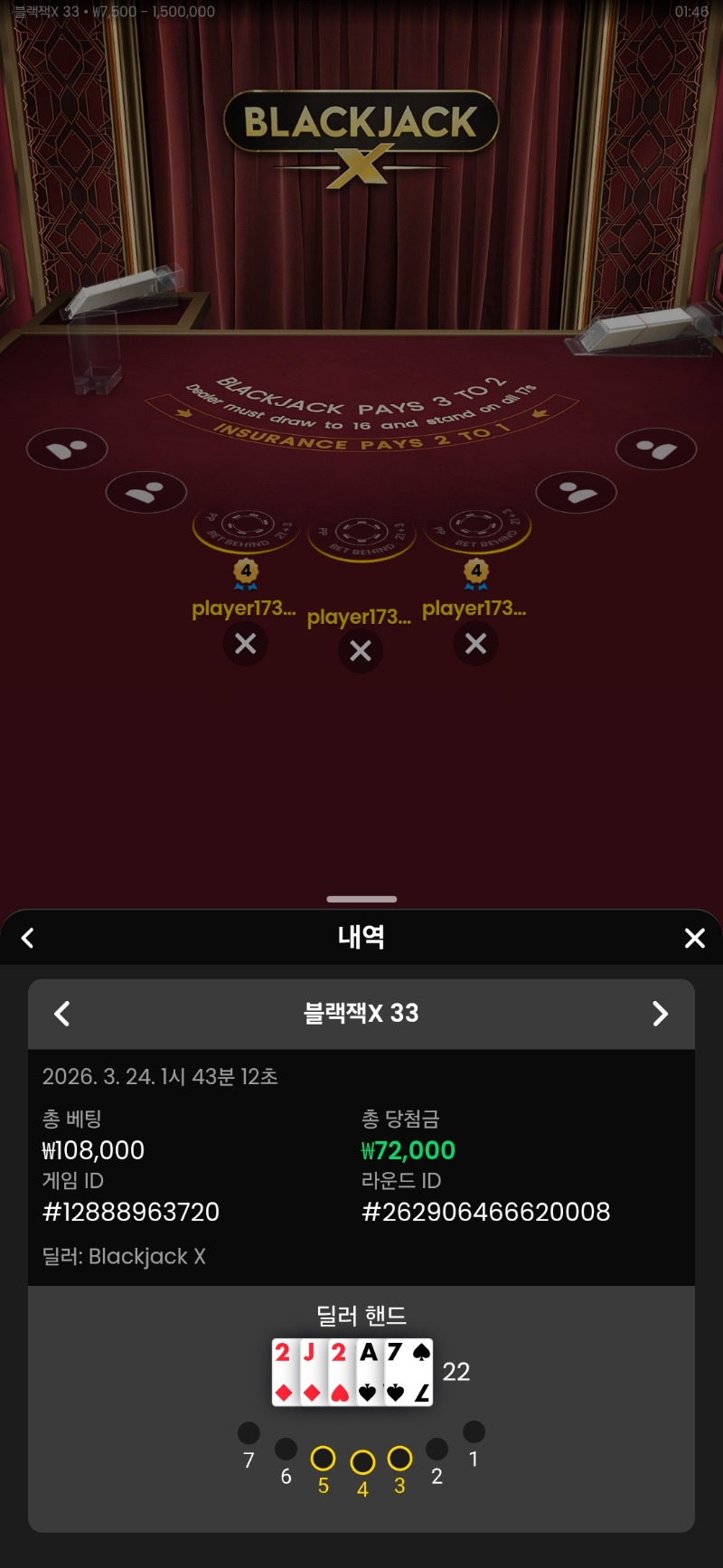Viewport: 723px width, 1568px height.
Task: Select seat 3 in dealer hand view
Action: coord(399,1459)
